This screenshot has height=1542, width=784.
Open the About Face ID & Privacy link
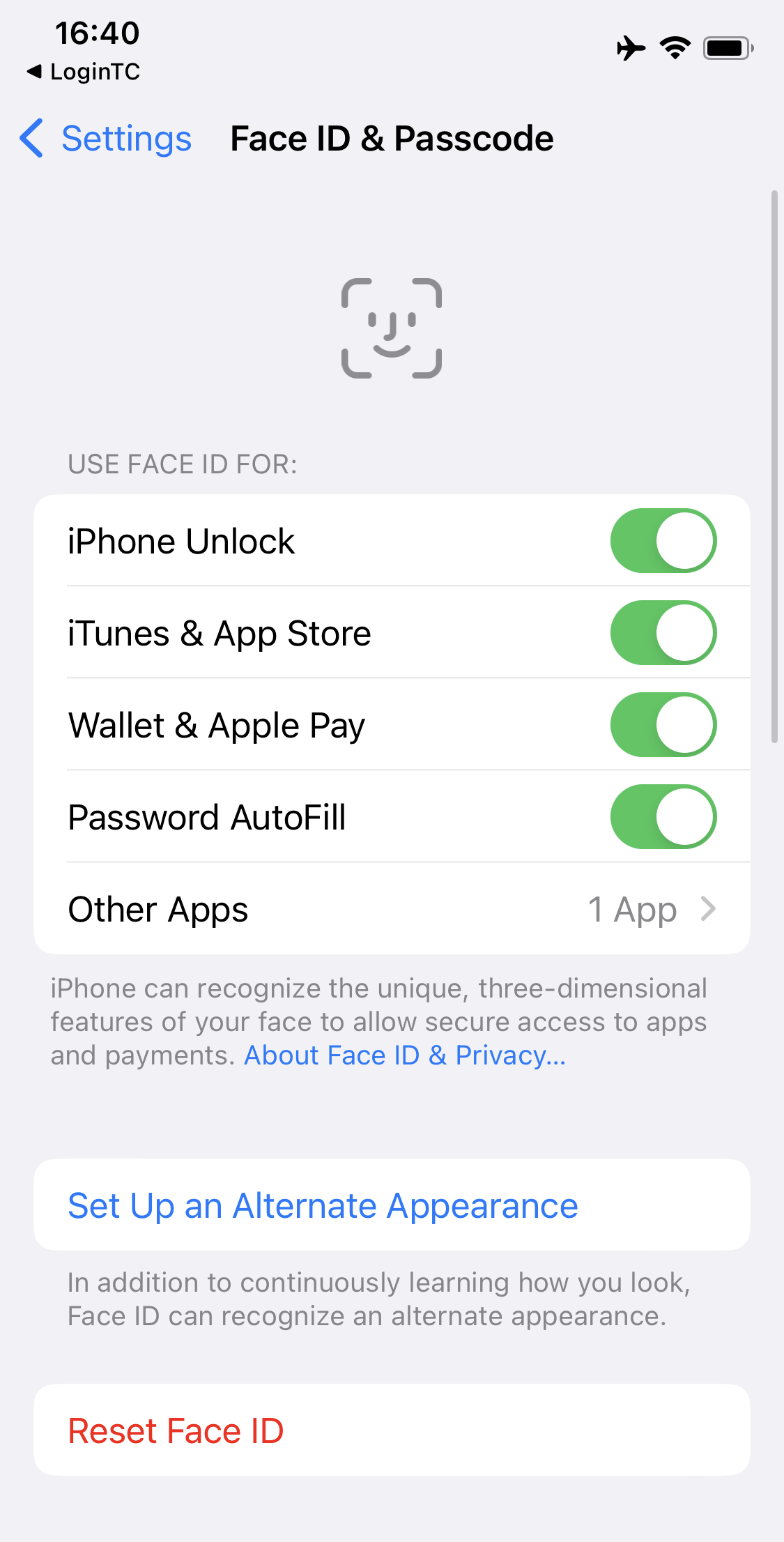404,1055
